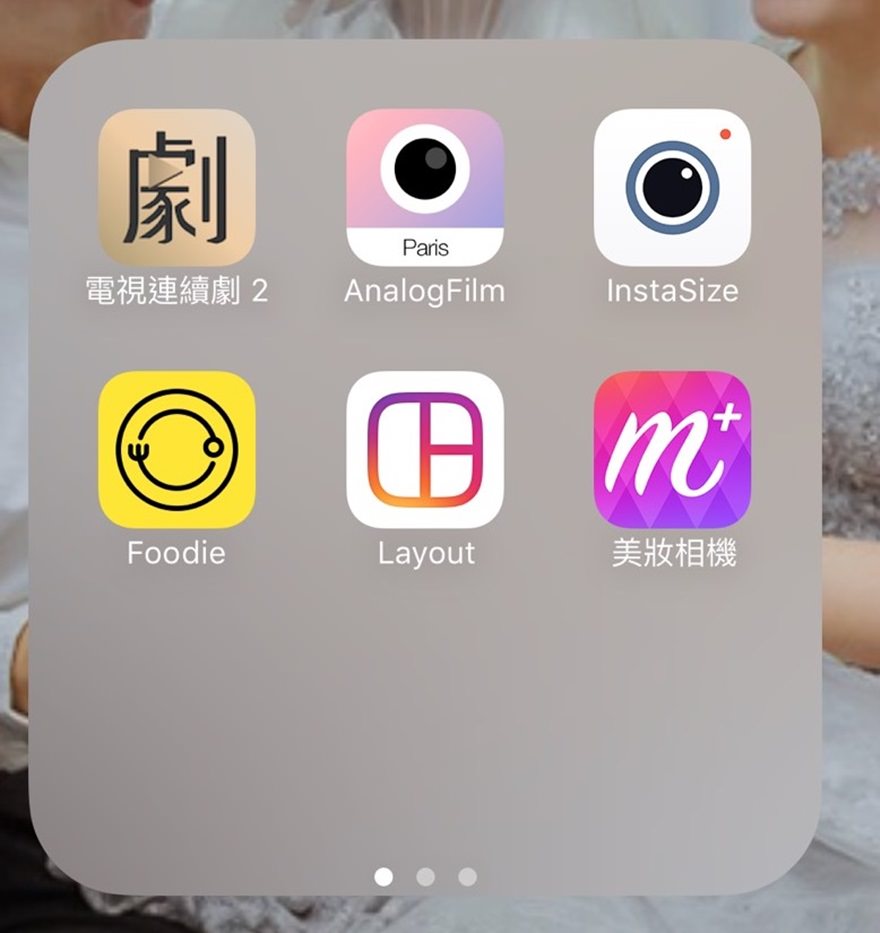
Task: Launch the AnalogFilm Paris app
Action: pos(425,188)
